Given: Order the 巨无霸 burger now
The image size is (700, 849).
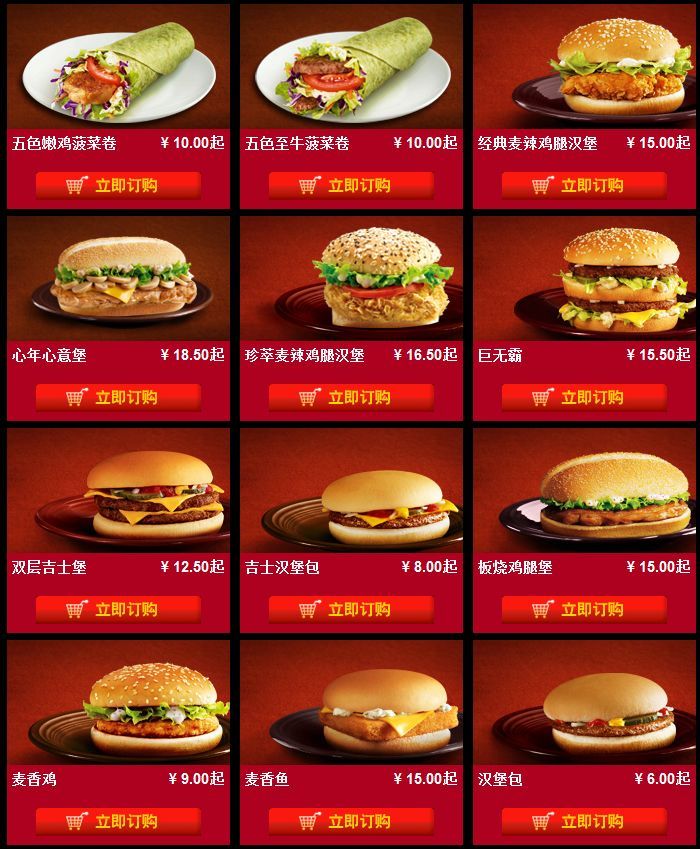Looking at the screenshot, I should click(584, 397).
